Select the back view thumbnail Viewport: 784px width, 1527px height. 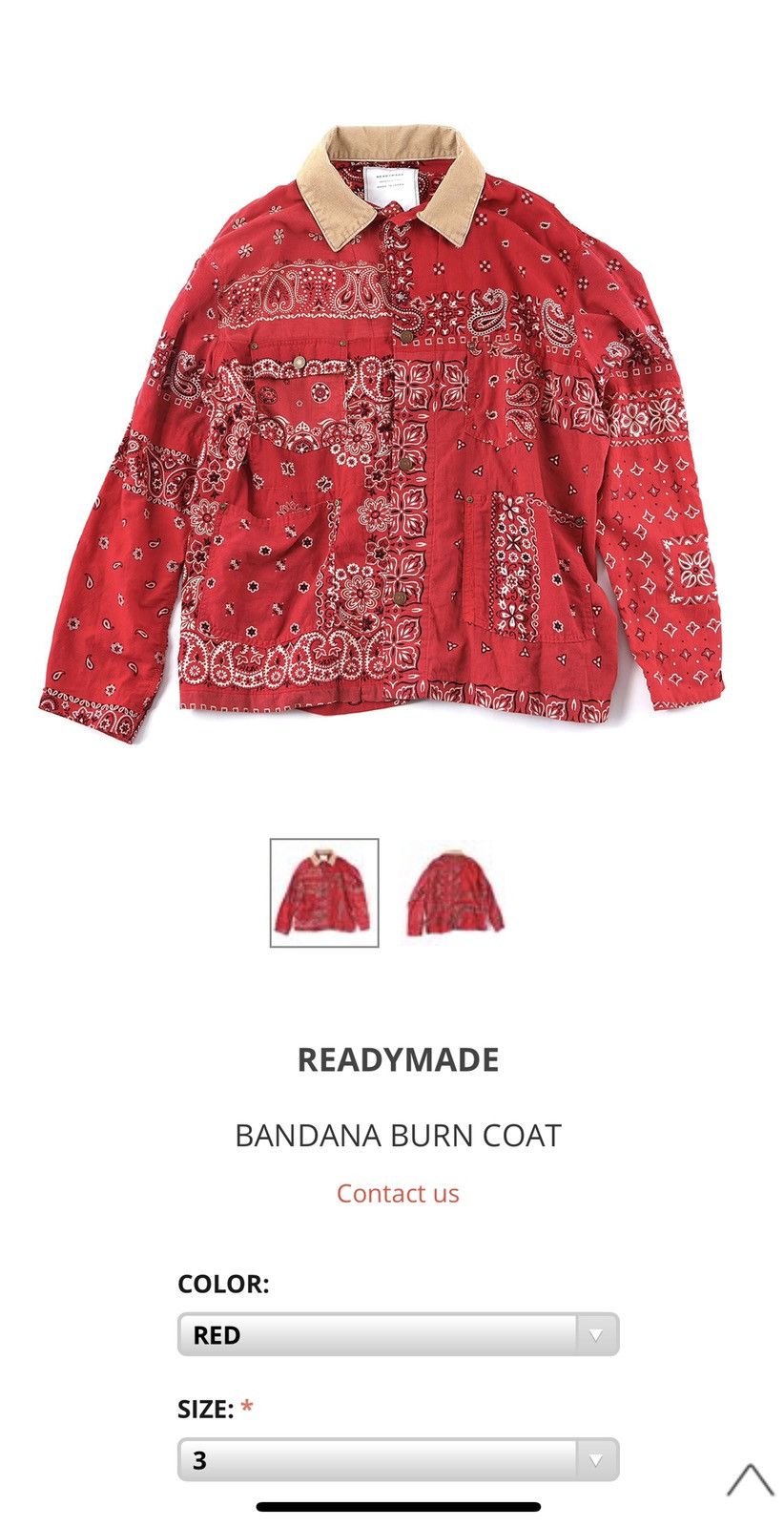455,892
